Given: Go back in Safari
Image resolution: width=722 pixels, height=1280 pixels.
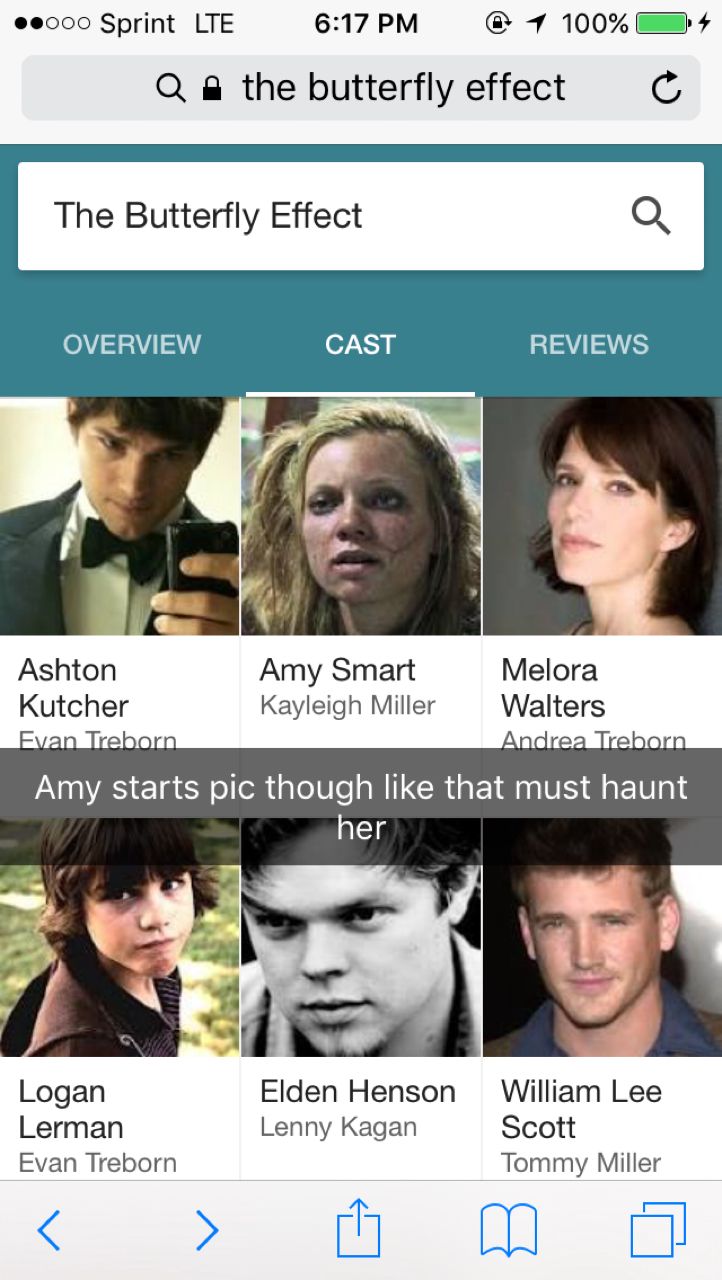Looking at the screenshot, I should (x=48, y=1229).
